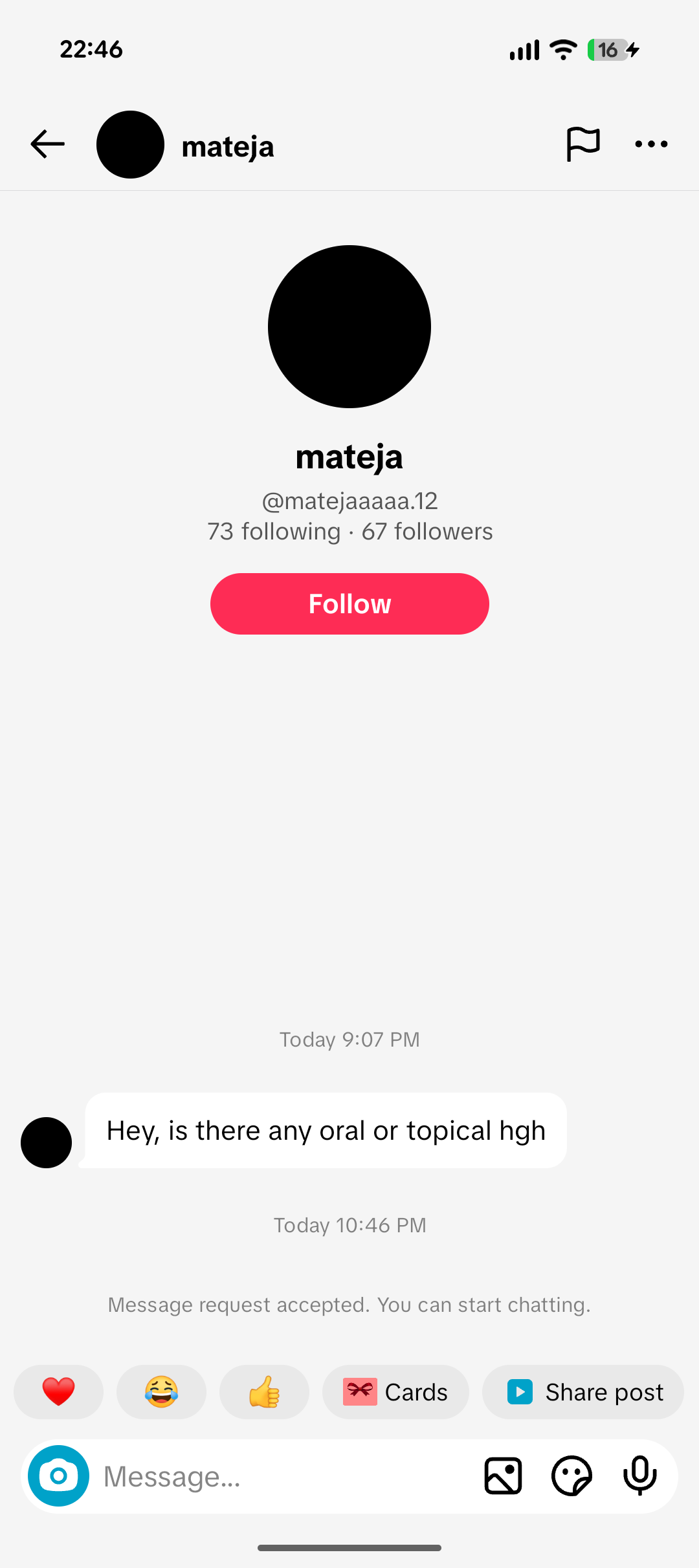Open the sticker picker icon

571,1475
